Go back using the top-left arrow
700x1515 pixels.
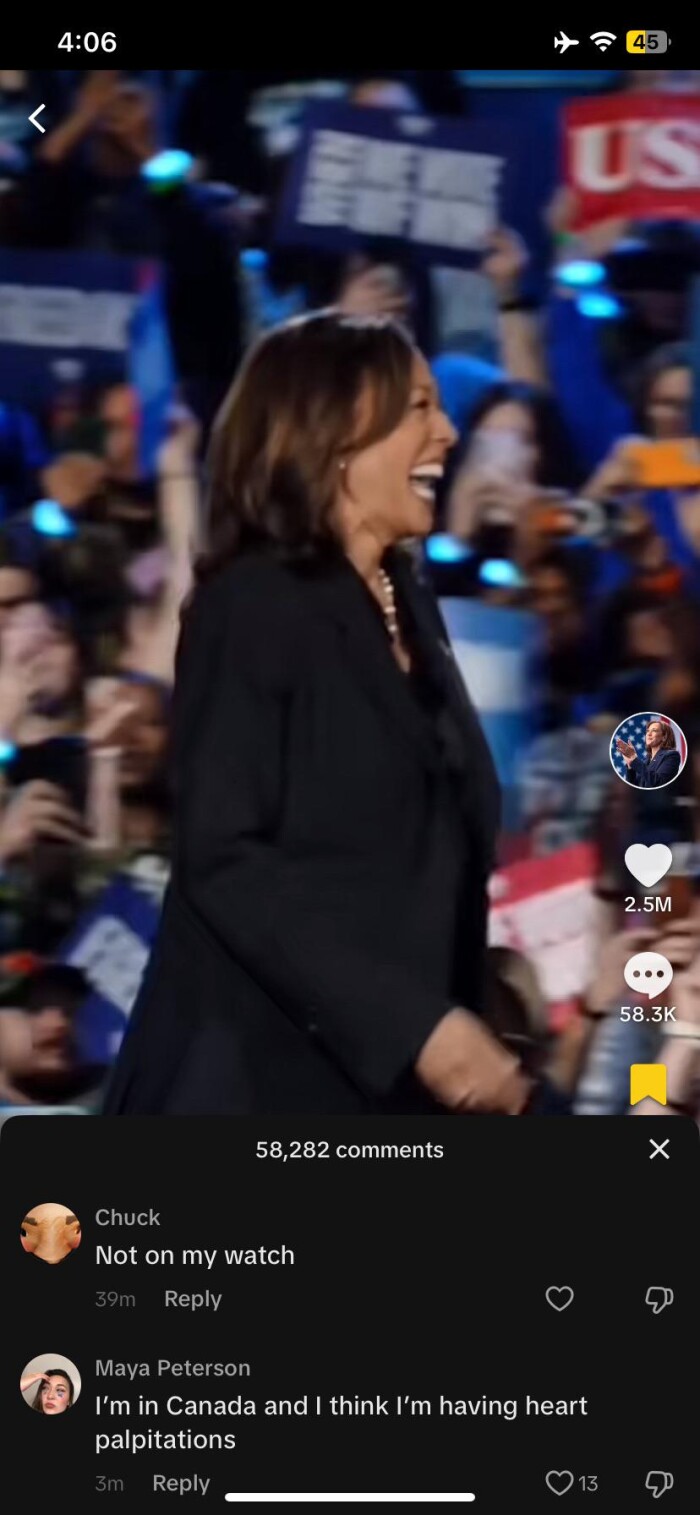tap(37, 119)
